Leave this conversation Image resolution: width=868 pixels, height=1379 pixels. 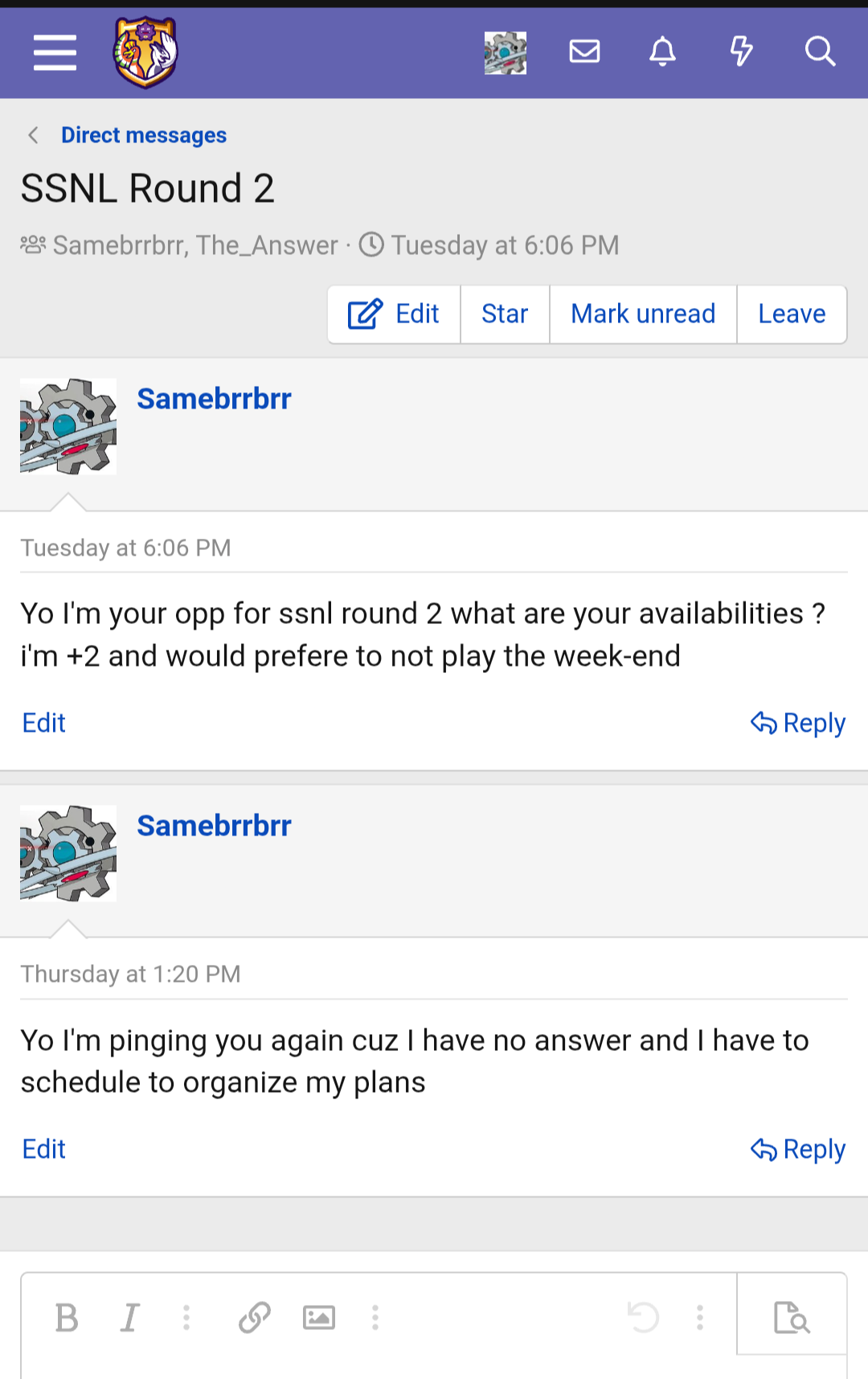[x=792, y=314]
